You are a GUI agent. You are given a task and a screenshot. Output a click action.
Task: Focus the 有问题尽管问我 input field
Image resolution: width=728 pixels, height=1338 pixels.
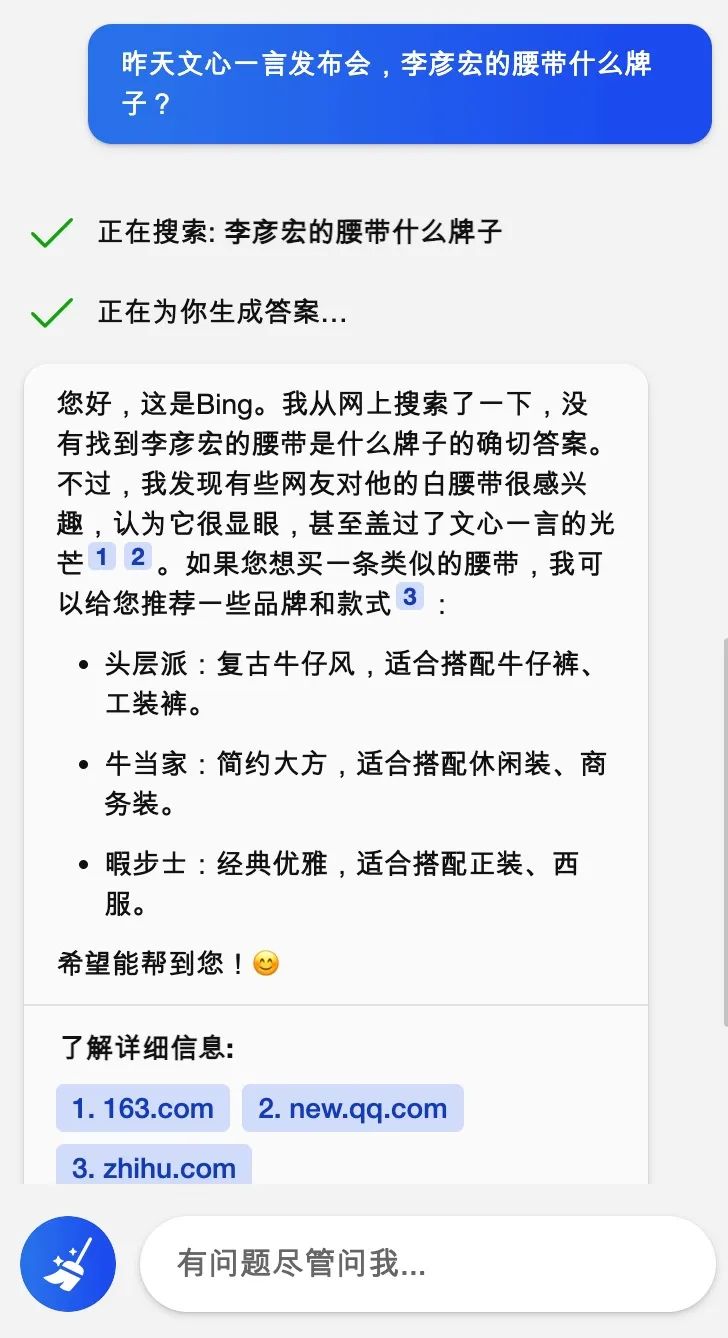tap(427, 1263)
